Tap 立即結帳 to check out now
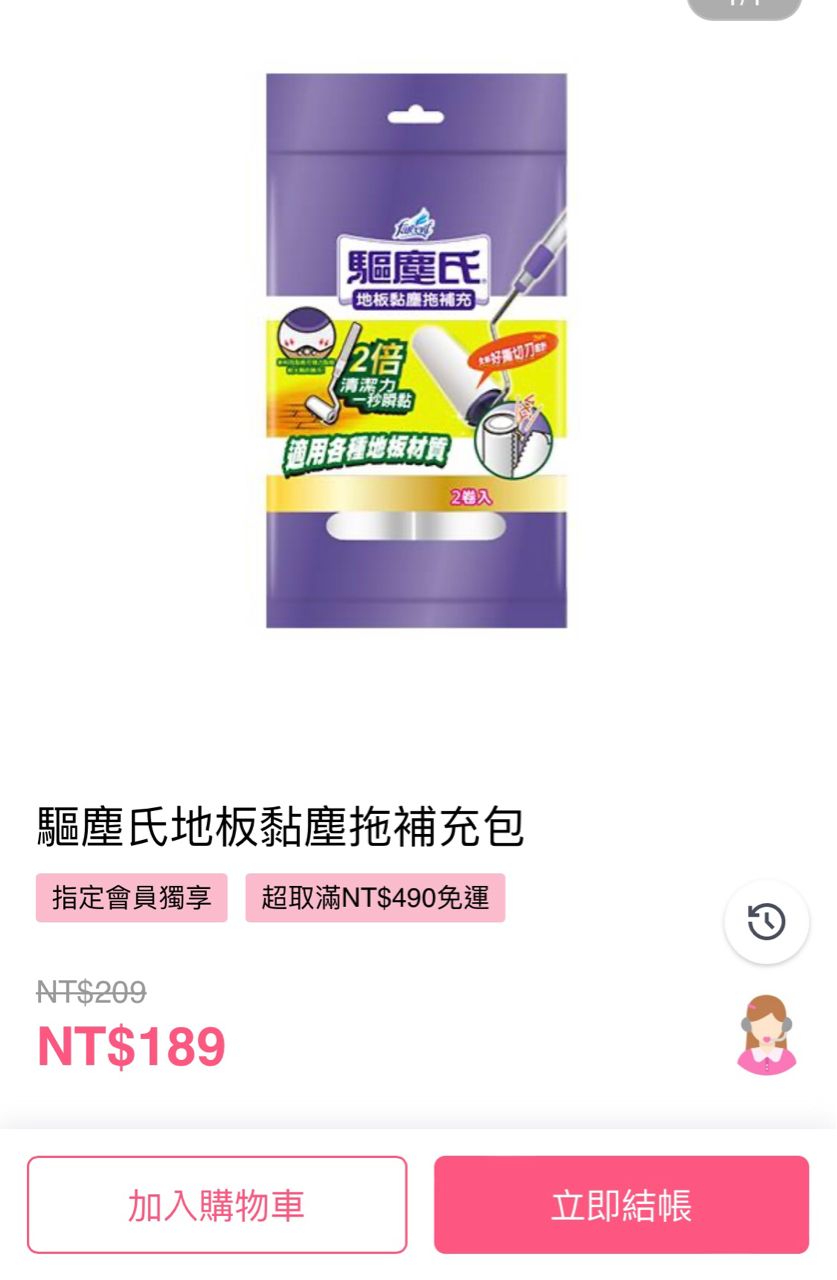This screenshot has height=1280, width=837. coord(621,1205)
